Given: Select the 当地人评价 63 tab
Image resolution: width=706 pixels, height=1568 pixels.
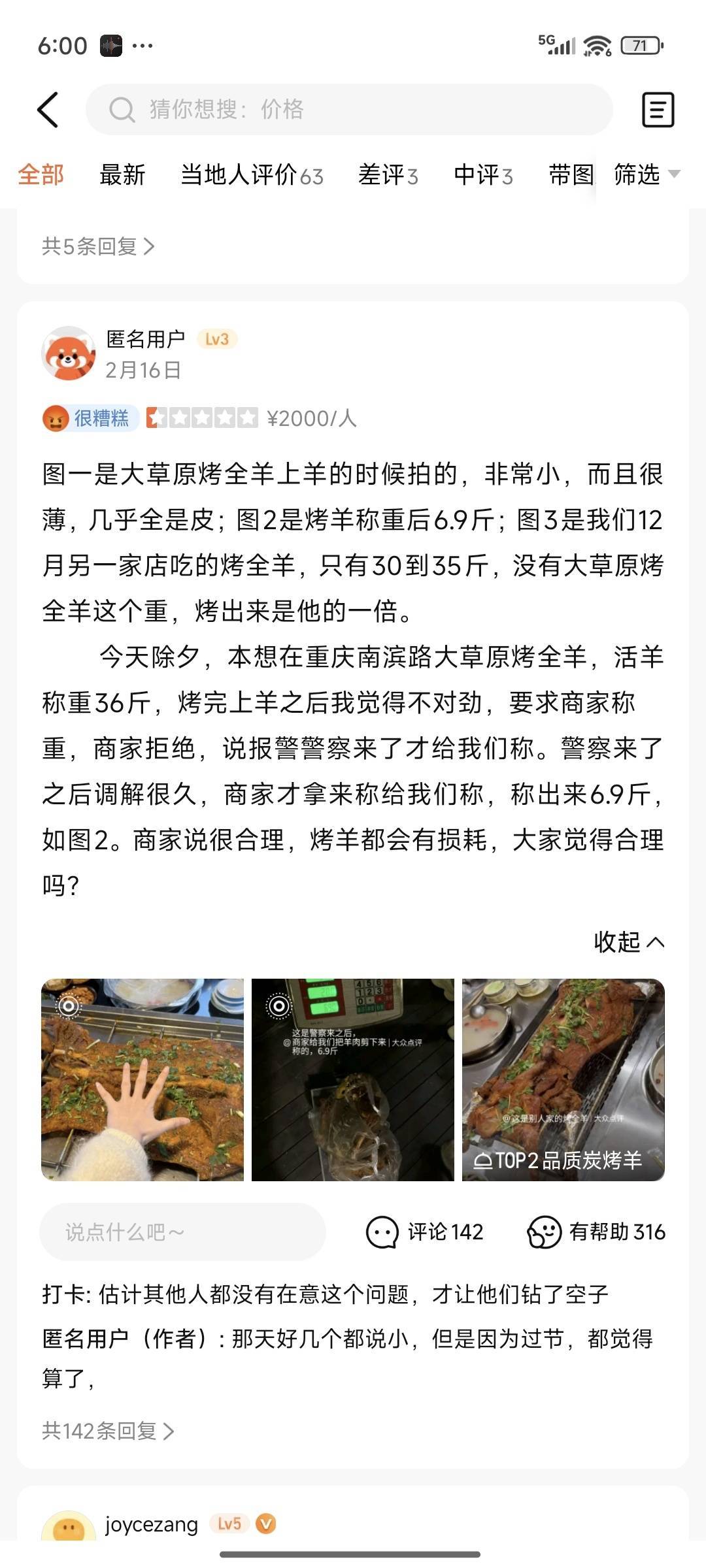Looking at the screenshot, I should coord(252,175).
